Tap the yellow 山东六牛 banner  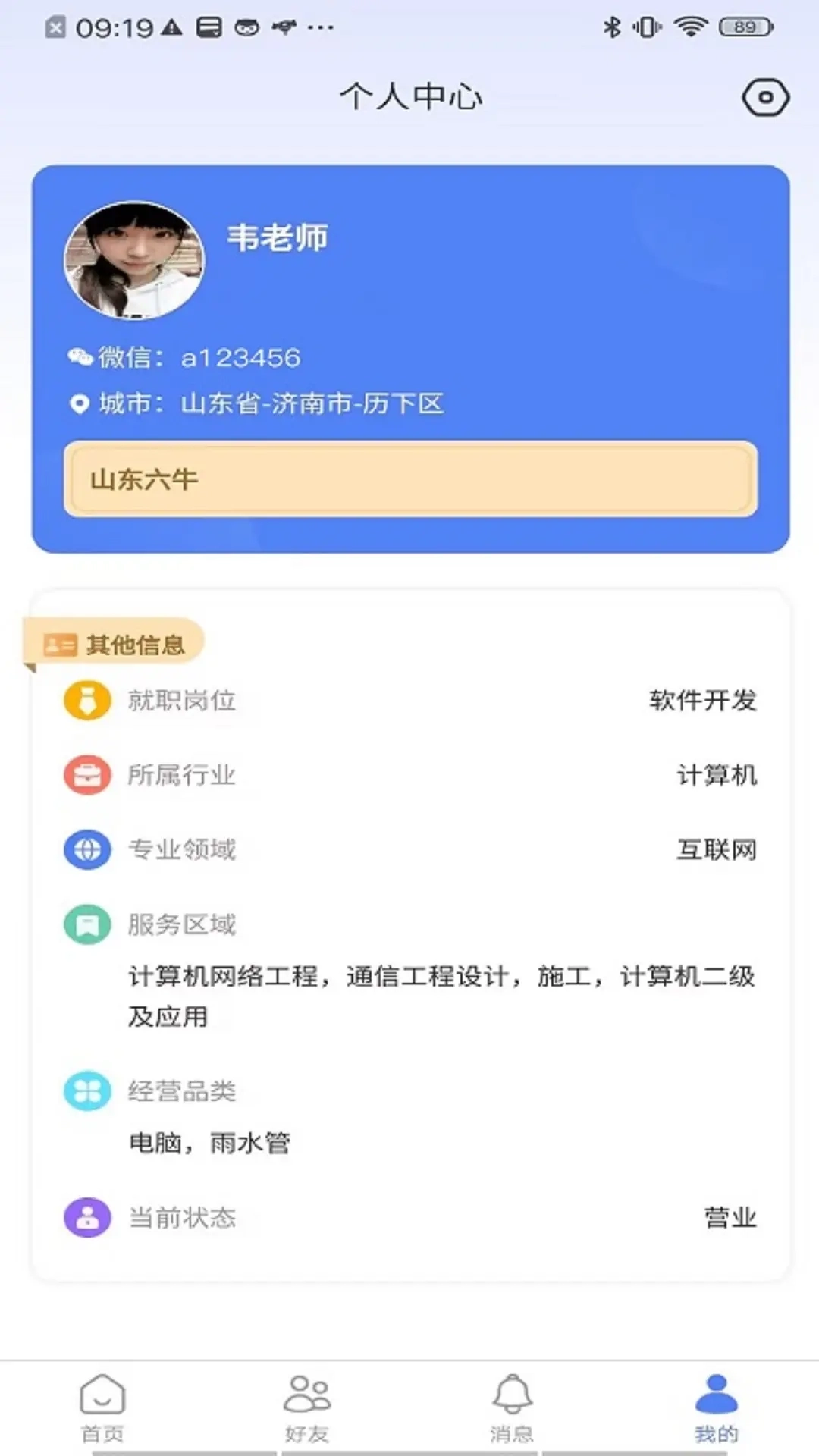(409, 479)
